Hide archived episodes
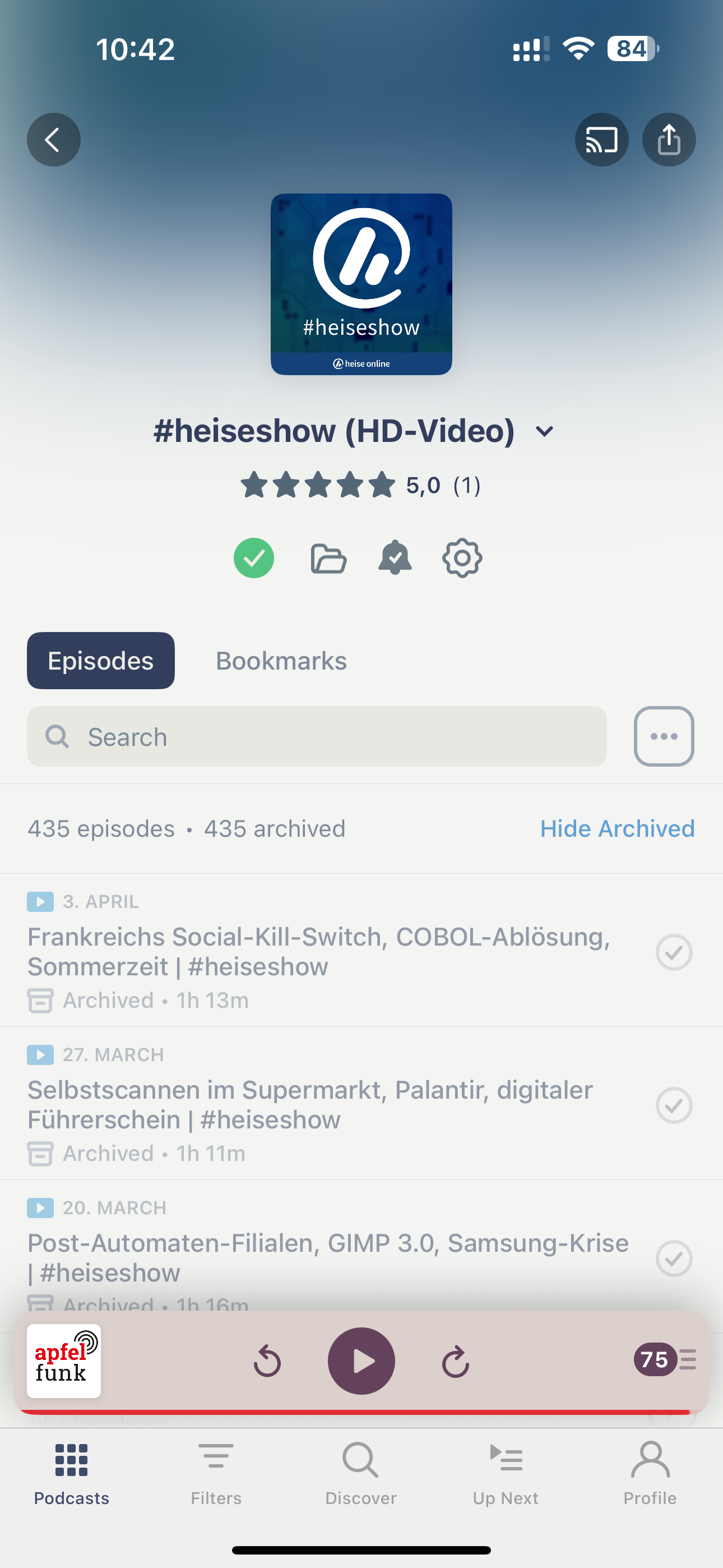Screen dimensions: 723x1568 point(617,828)
